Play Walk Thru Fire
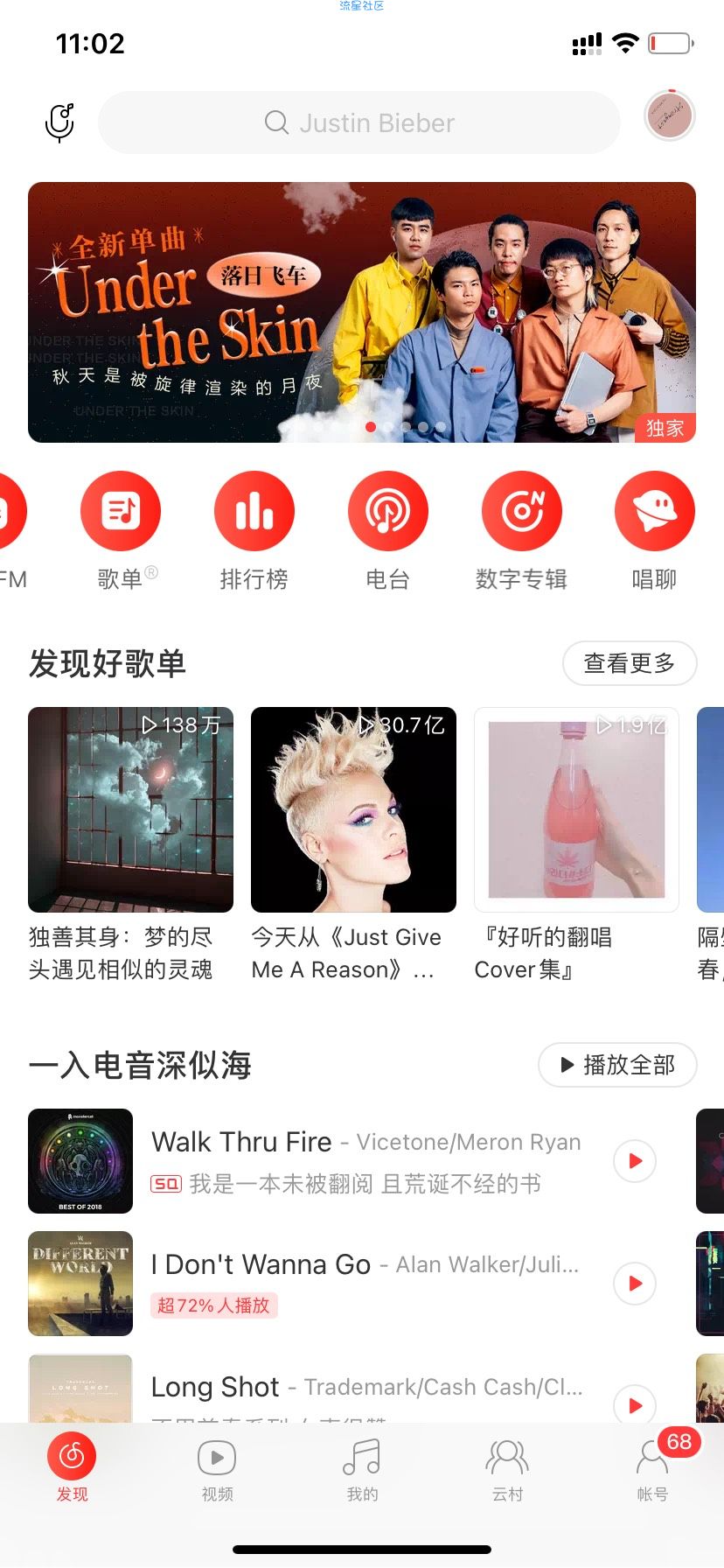 (635, 1161)
